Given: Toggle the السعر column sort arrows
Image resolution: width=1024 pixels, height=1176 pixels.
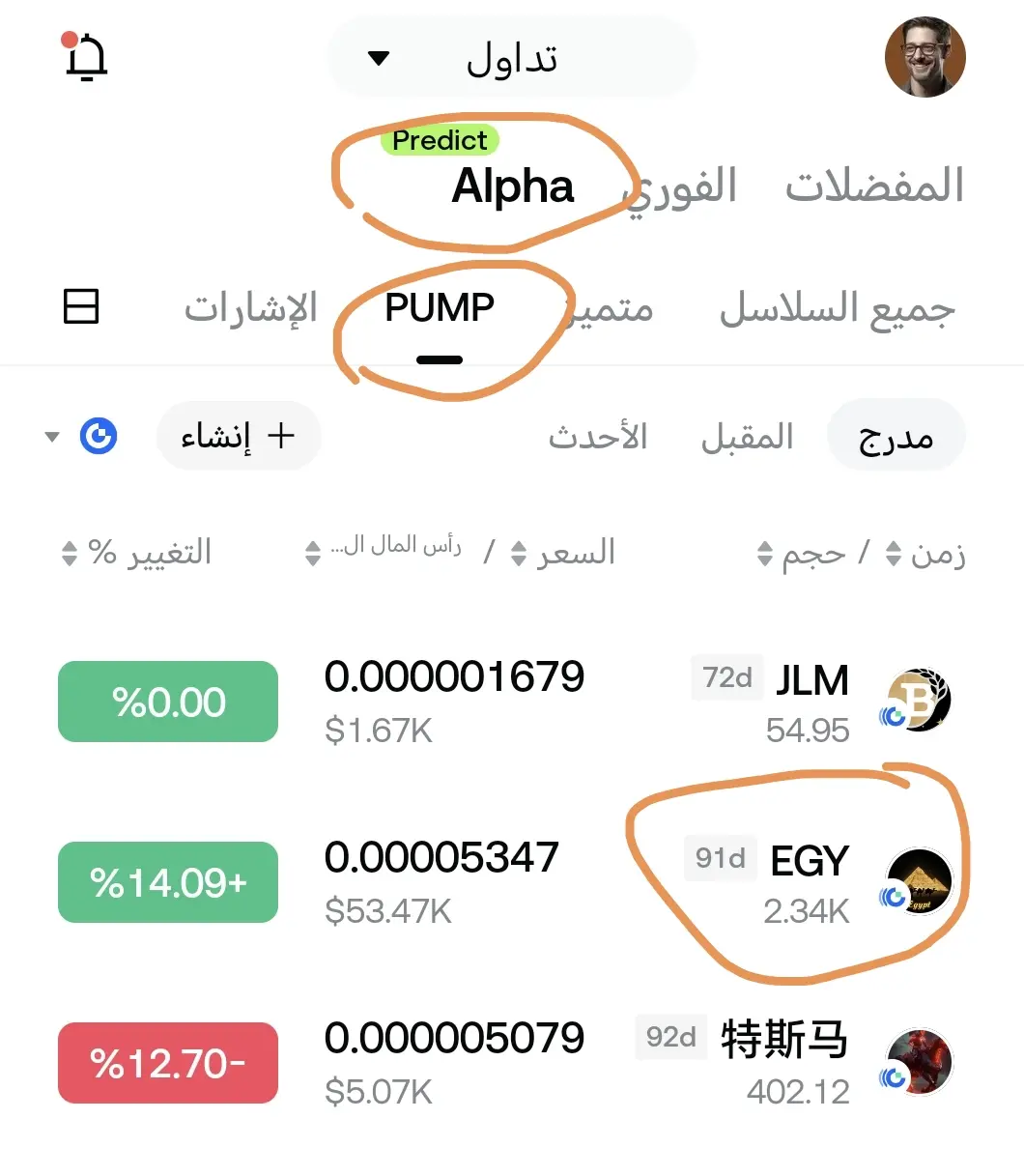Looking at the screenshot, I should tap(519, 553).
